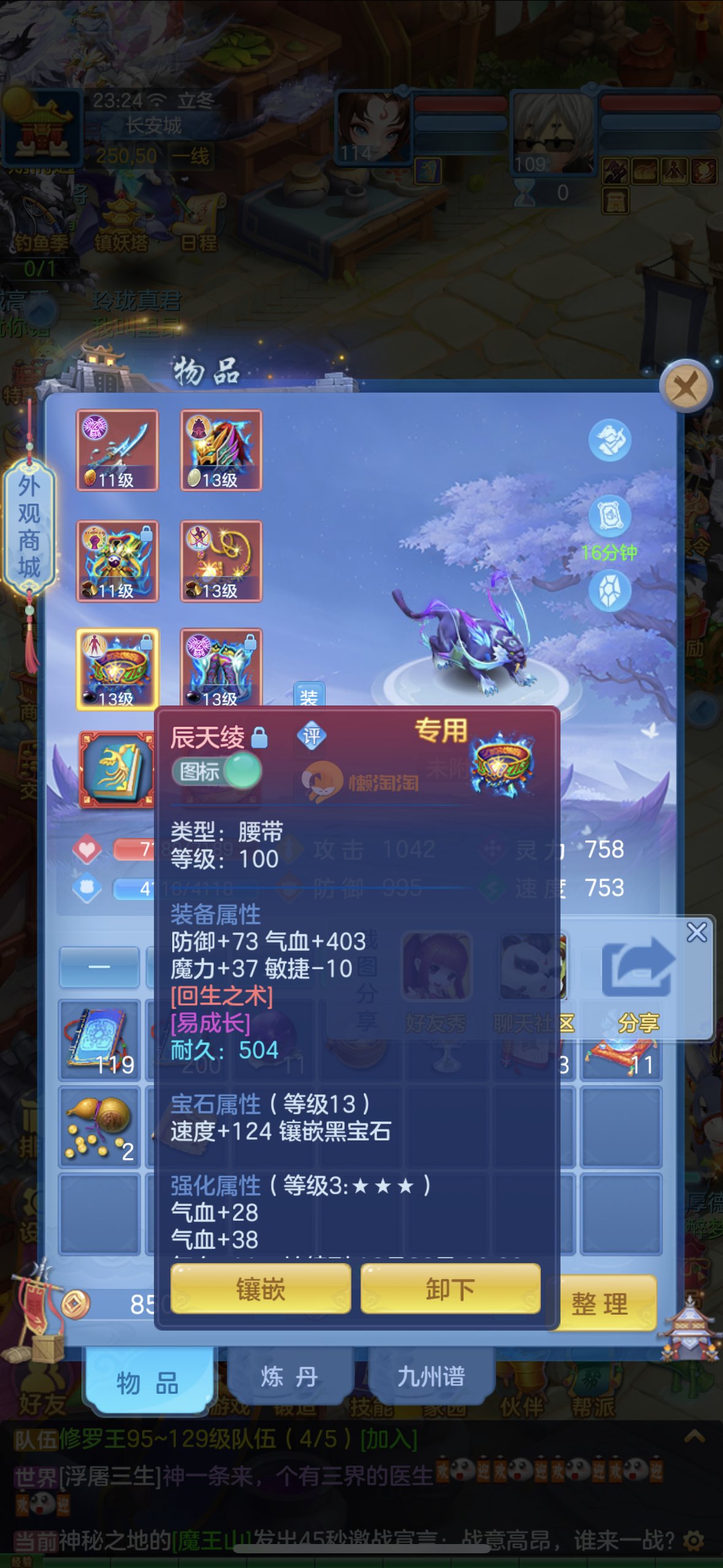The width and height of the screenshot is (723, 1568).
Task: Select the level 11 sword equipment slot
Action: [x=117, y=450]
